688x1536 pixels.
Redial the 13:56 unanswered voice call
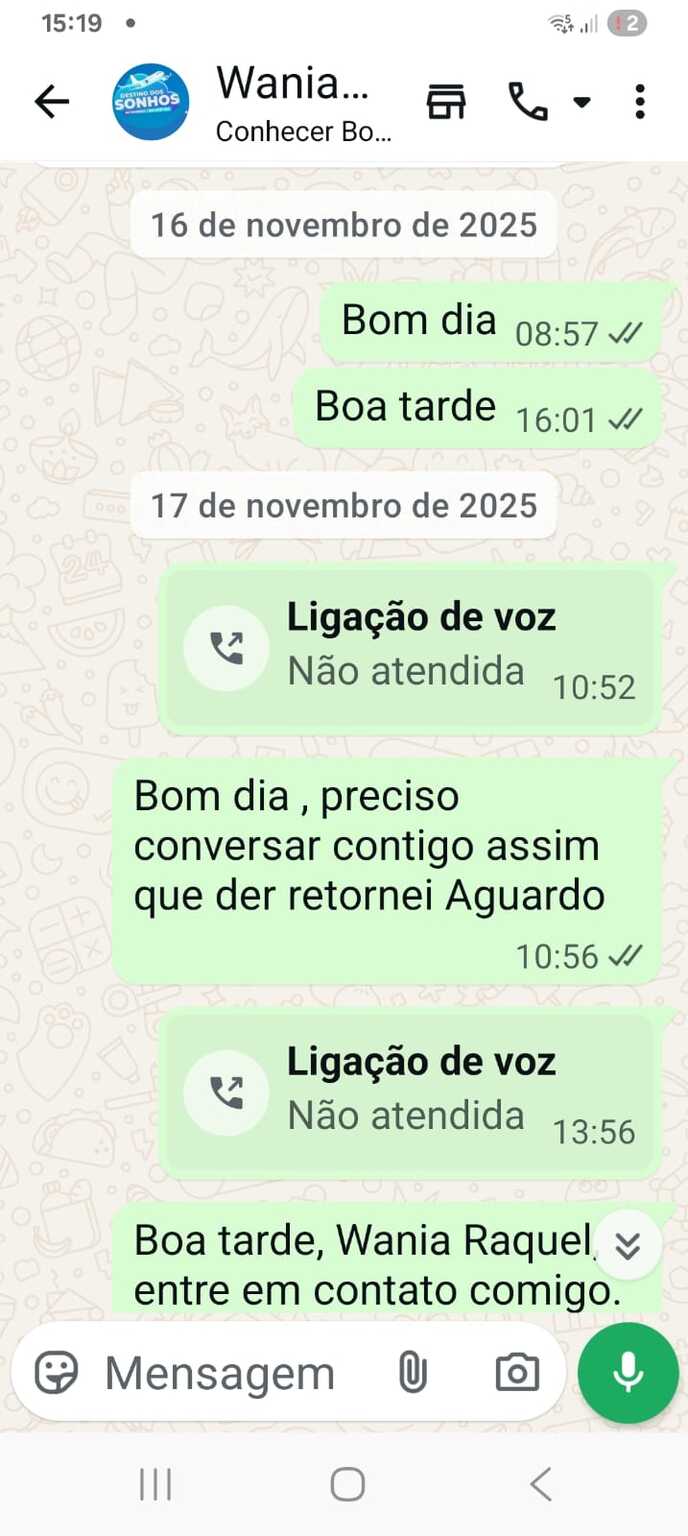pos(227,1092)
